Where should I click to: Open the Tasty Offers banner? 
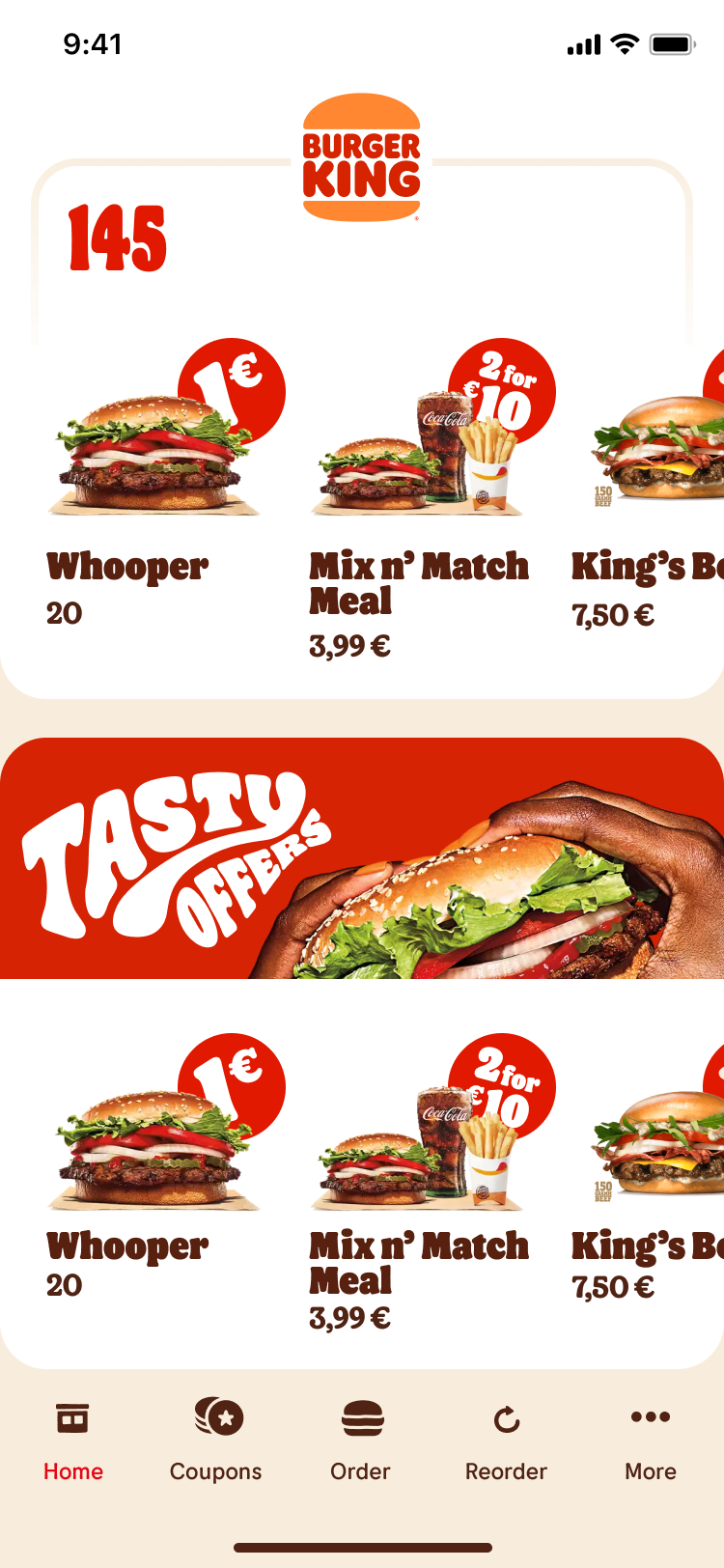coord(362,859)
